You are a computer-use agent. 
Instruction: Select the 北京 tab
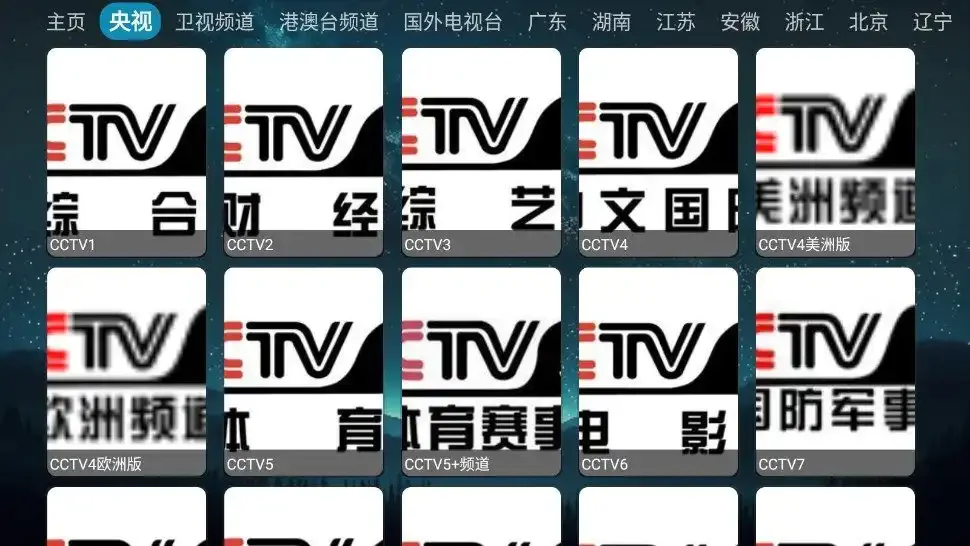pos(868,22)
